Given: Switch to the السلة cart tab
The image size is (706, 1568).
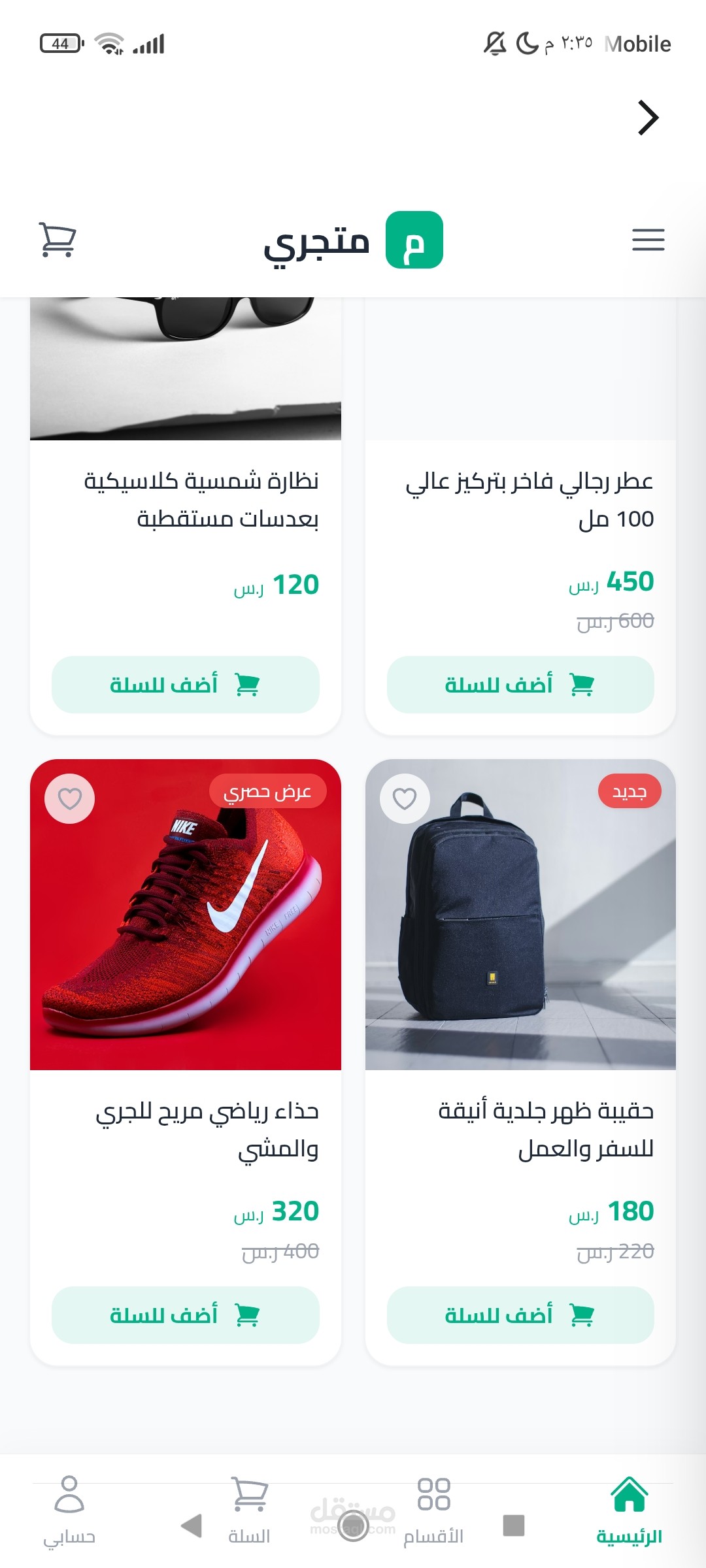Looking at the screenshot, I should [249, 1509].
